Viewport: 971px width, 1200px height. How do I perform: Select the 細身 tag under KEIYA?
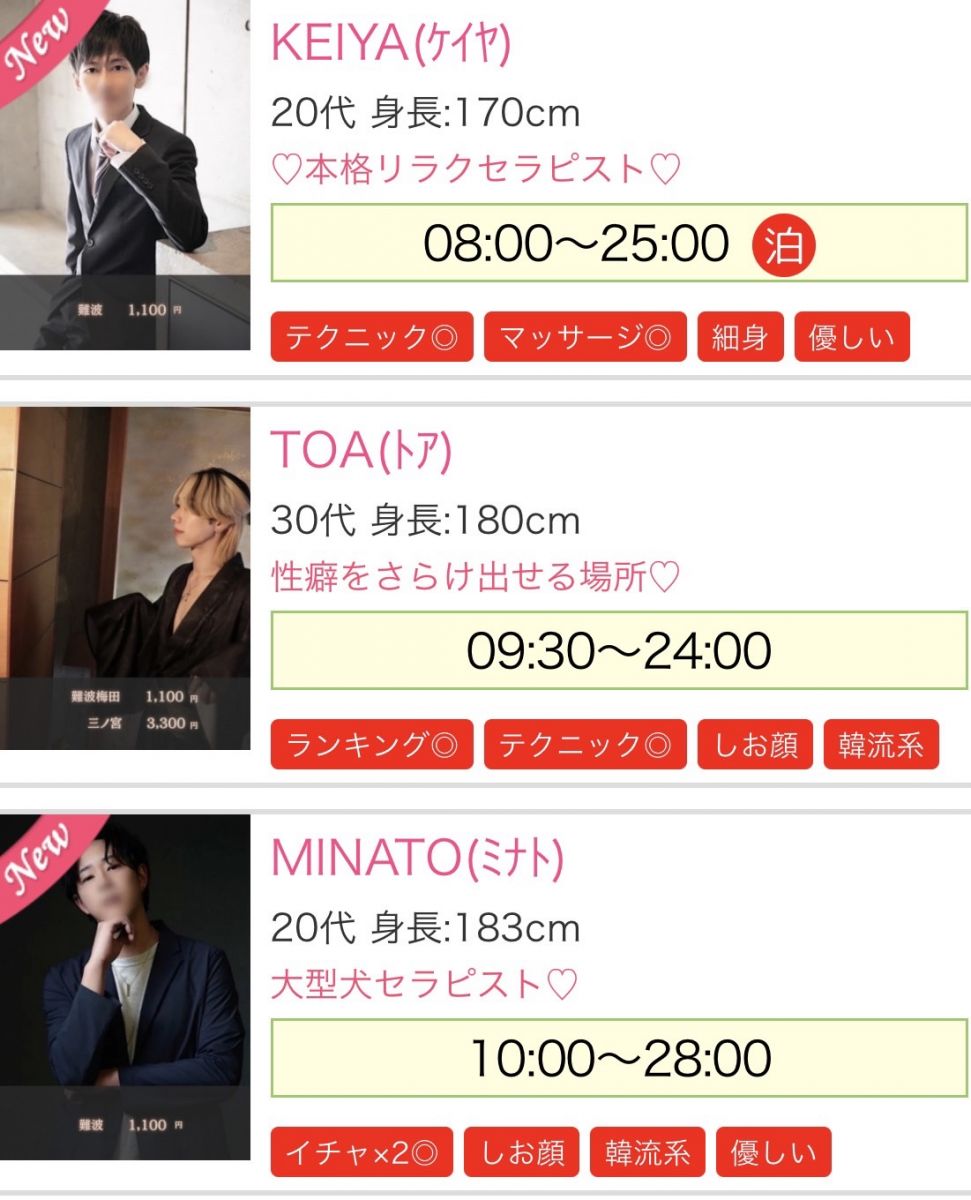741,338
